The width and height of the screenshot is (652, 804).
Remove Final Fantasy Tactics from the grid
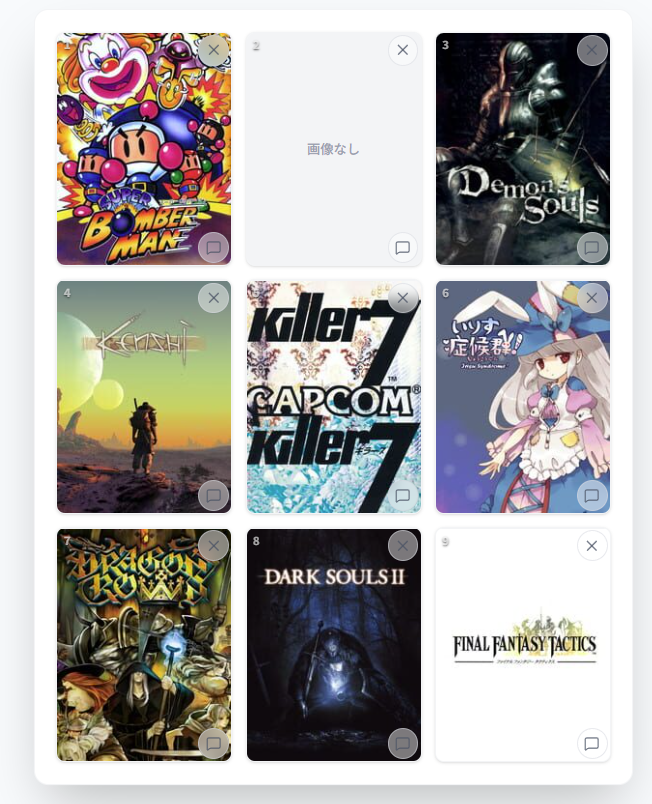(x=592, y=545)
